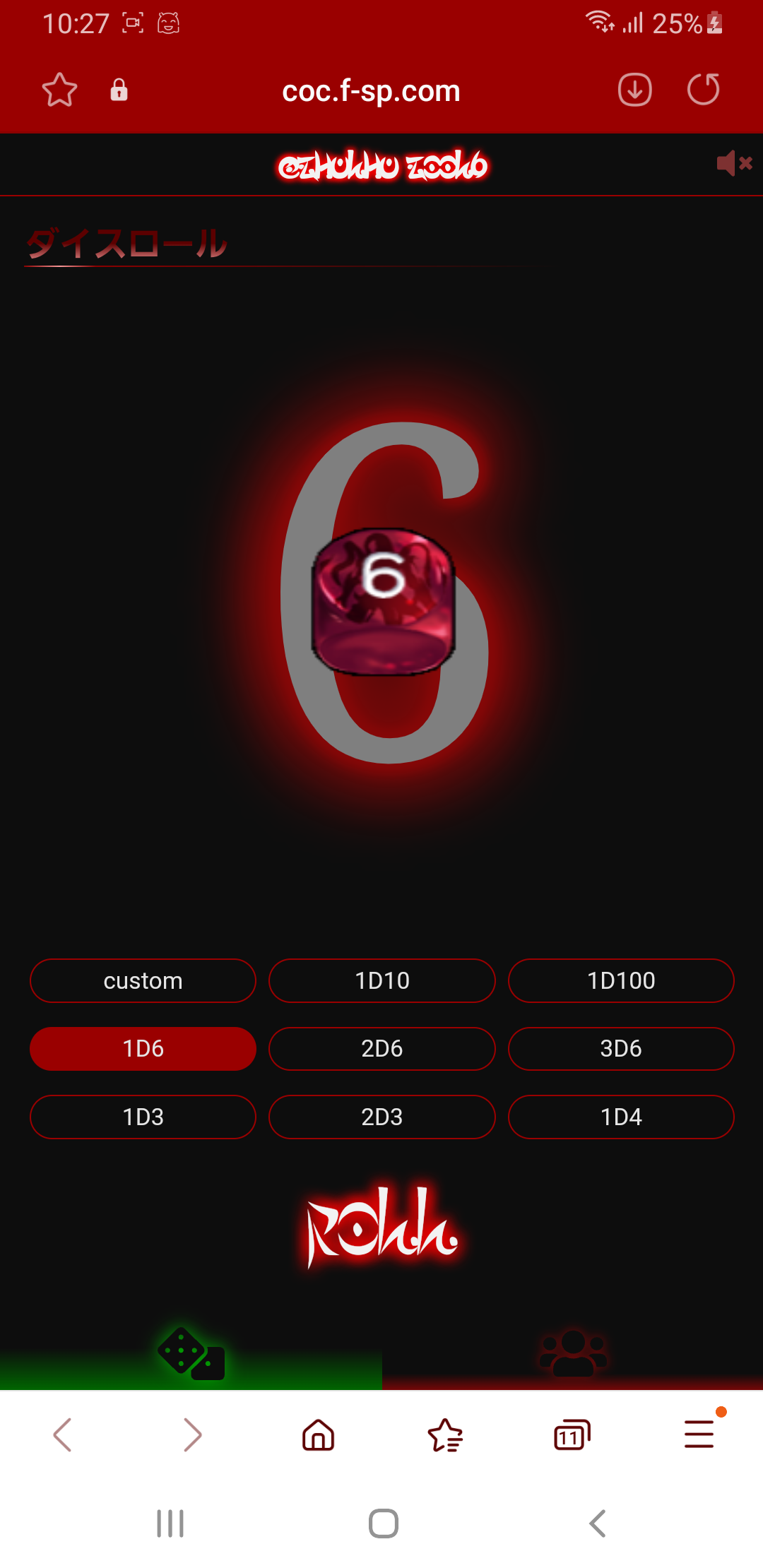The width and height of the screenshot is (763, 1568).
Task: Open the browser downloads icon
Action: tap(634, 90)
